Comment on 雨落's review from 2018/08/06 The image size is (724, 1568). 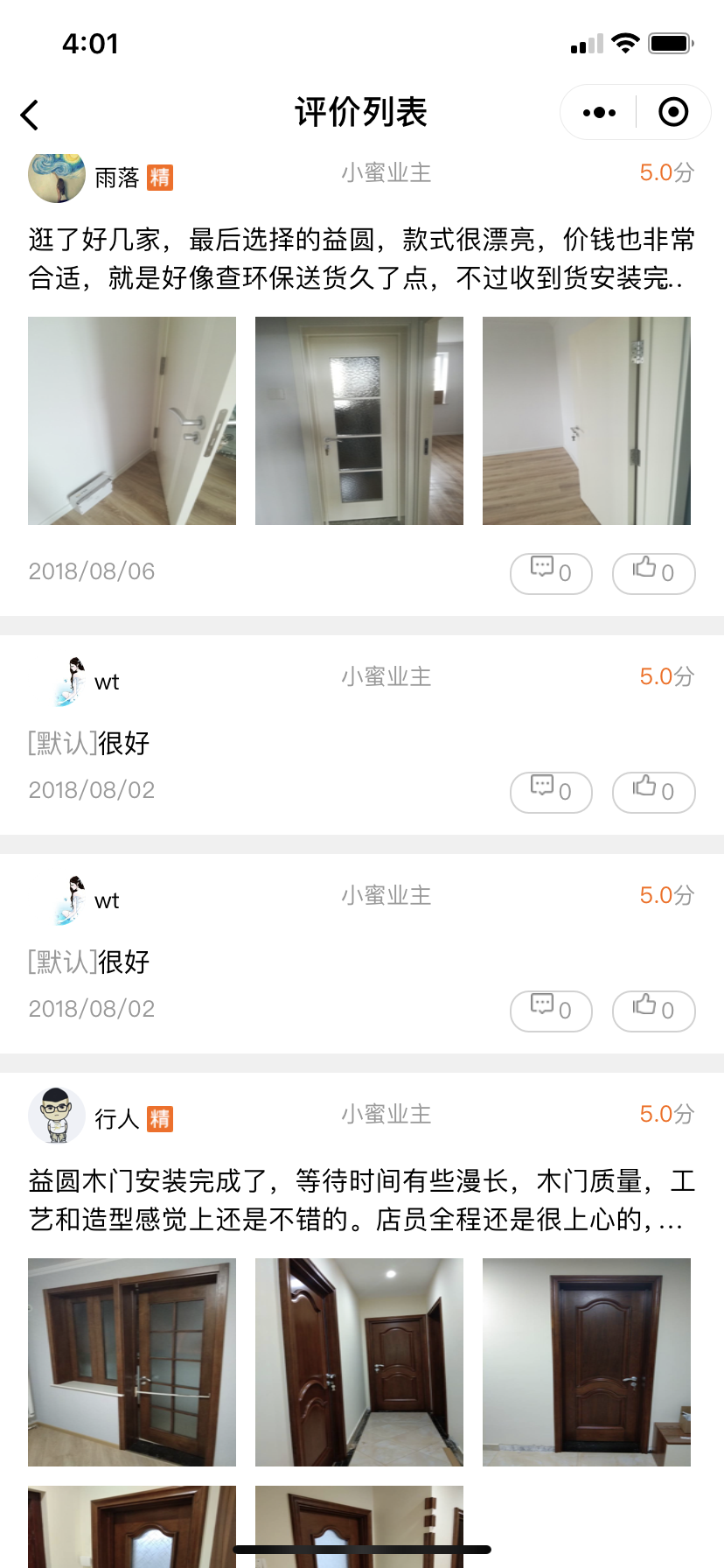pyautogui.click(x=551, y=573)
